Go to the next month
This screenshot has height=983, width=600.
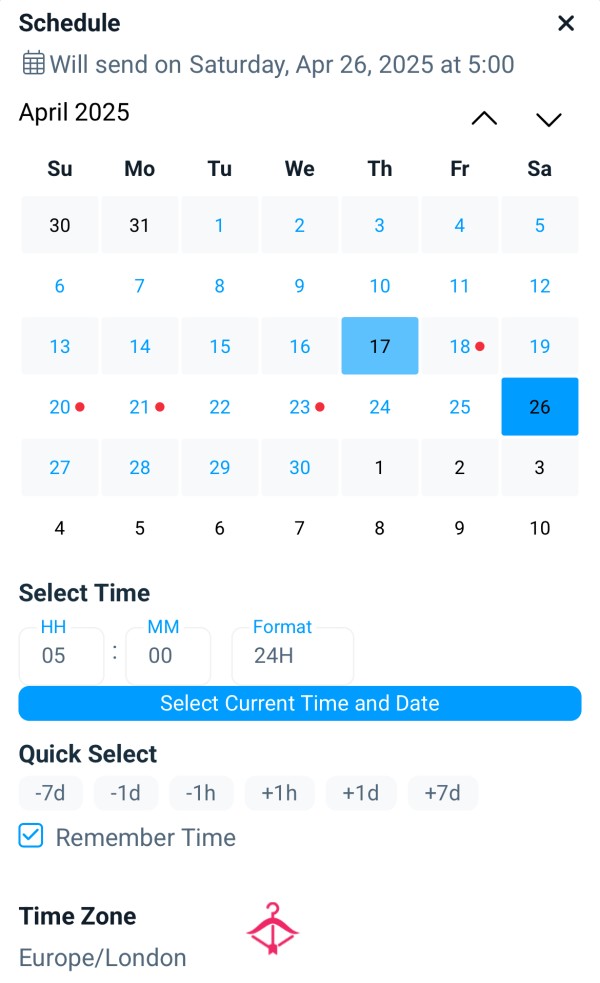pos(549,119)
